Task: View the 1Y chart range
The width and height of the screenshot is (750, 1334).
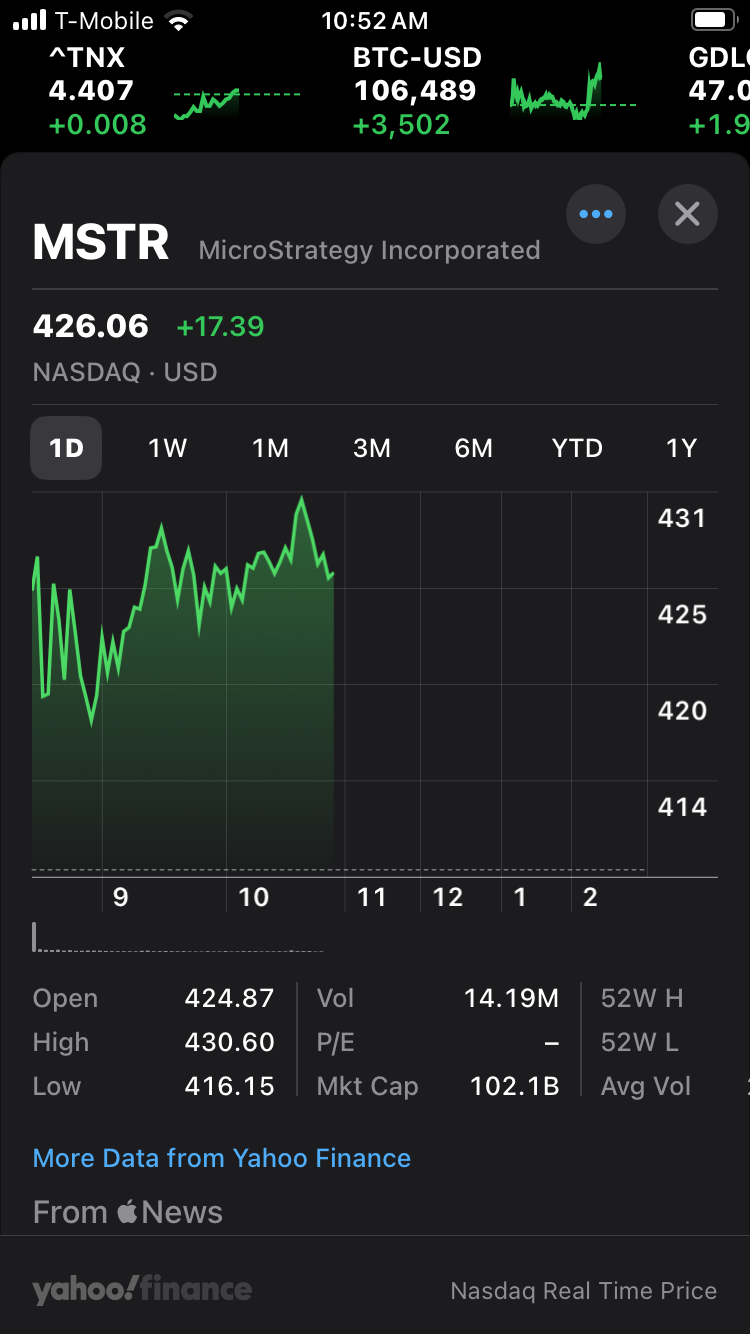Action: pyautogui.click(x=681, y=448)
